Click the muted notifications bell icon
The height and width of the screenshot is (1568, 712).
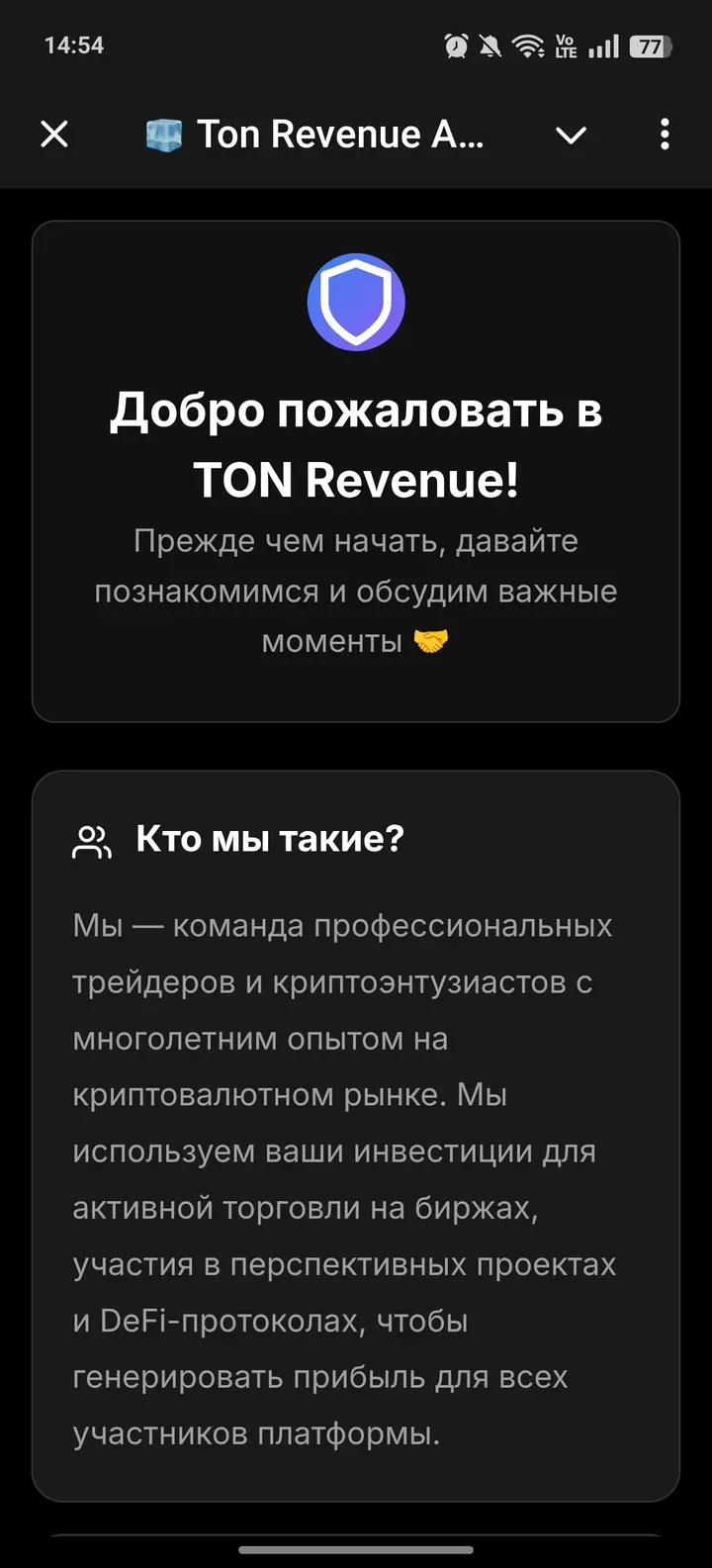(489, 45)
